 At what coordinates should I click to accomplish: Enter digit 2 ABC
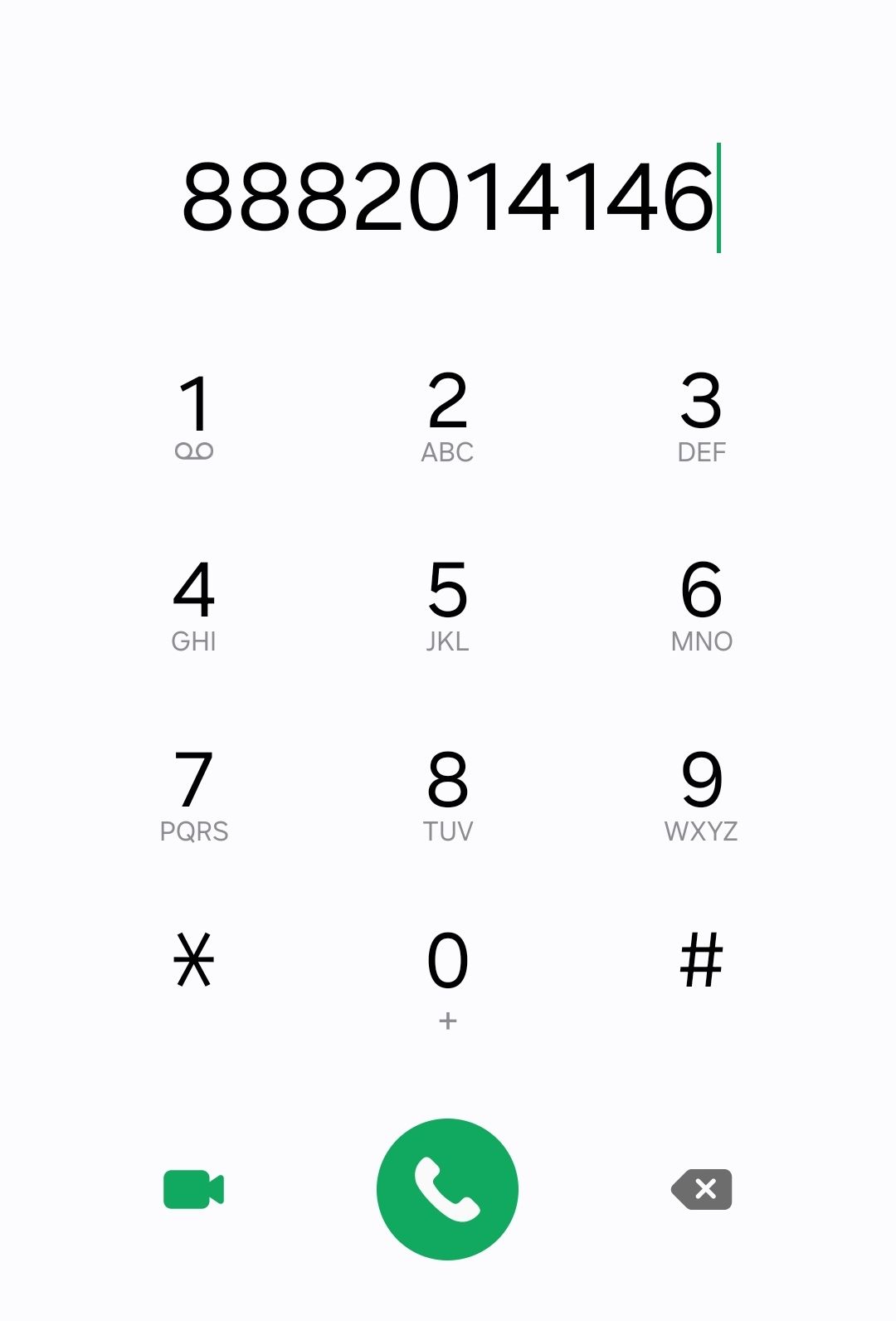point(447,416)
